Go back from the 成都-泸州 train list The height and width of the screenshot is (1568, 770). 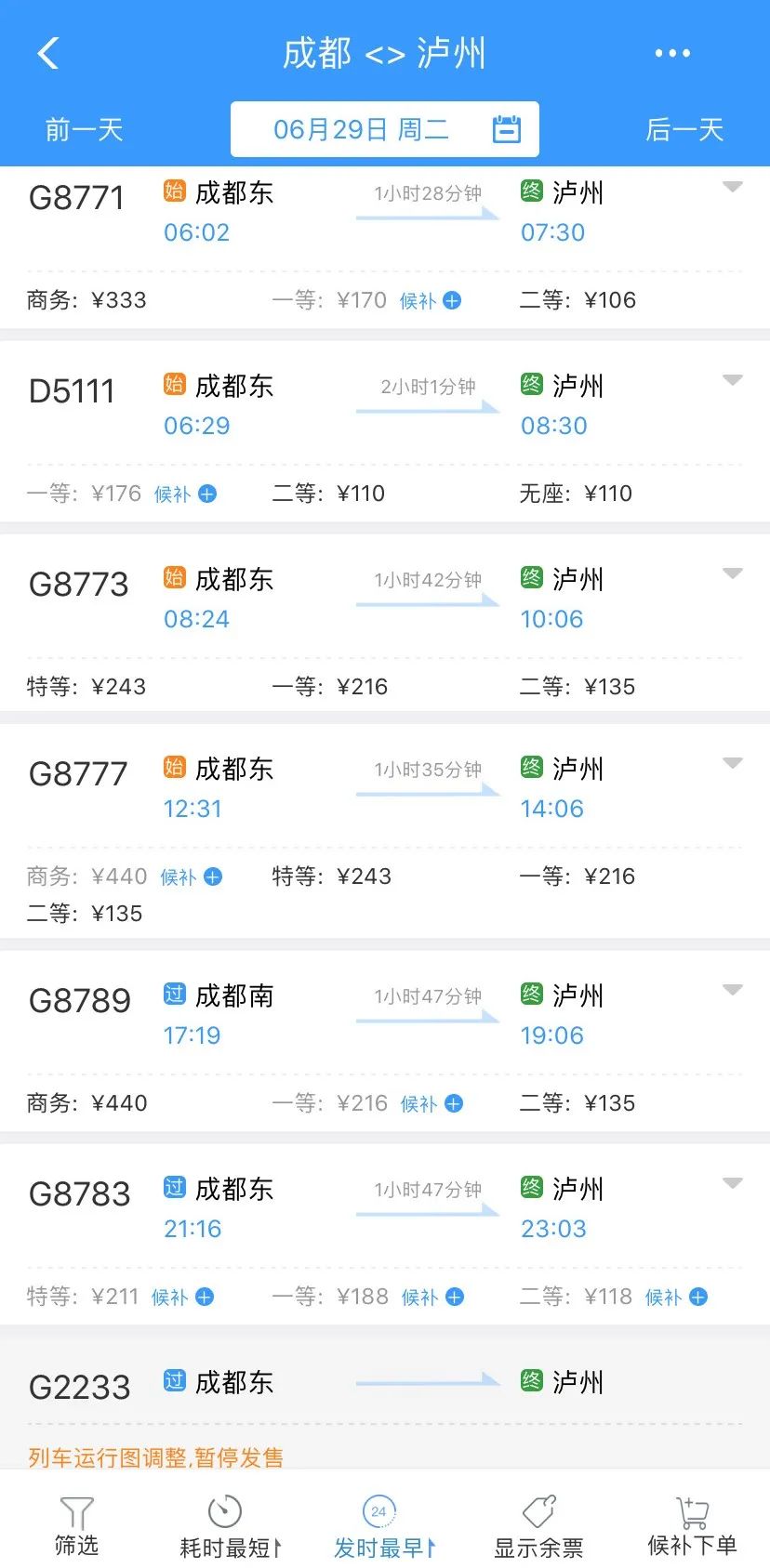(x=48, y=54)
